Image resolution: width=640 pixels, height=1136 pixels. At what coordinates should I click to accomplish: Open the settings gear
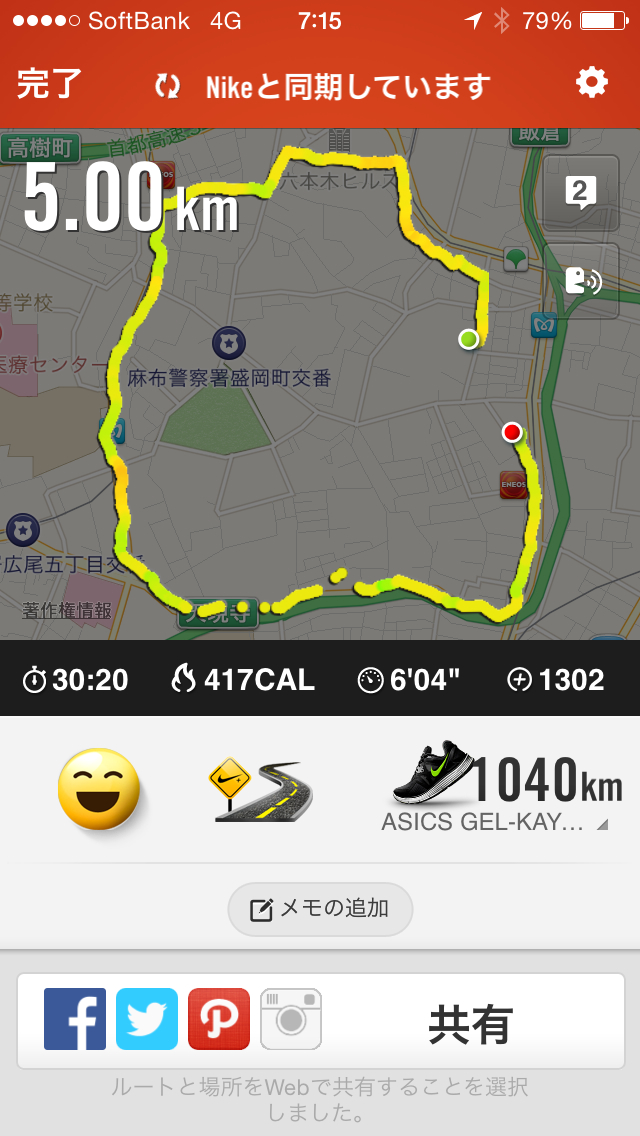[592, 83]
